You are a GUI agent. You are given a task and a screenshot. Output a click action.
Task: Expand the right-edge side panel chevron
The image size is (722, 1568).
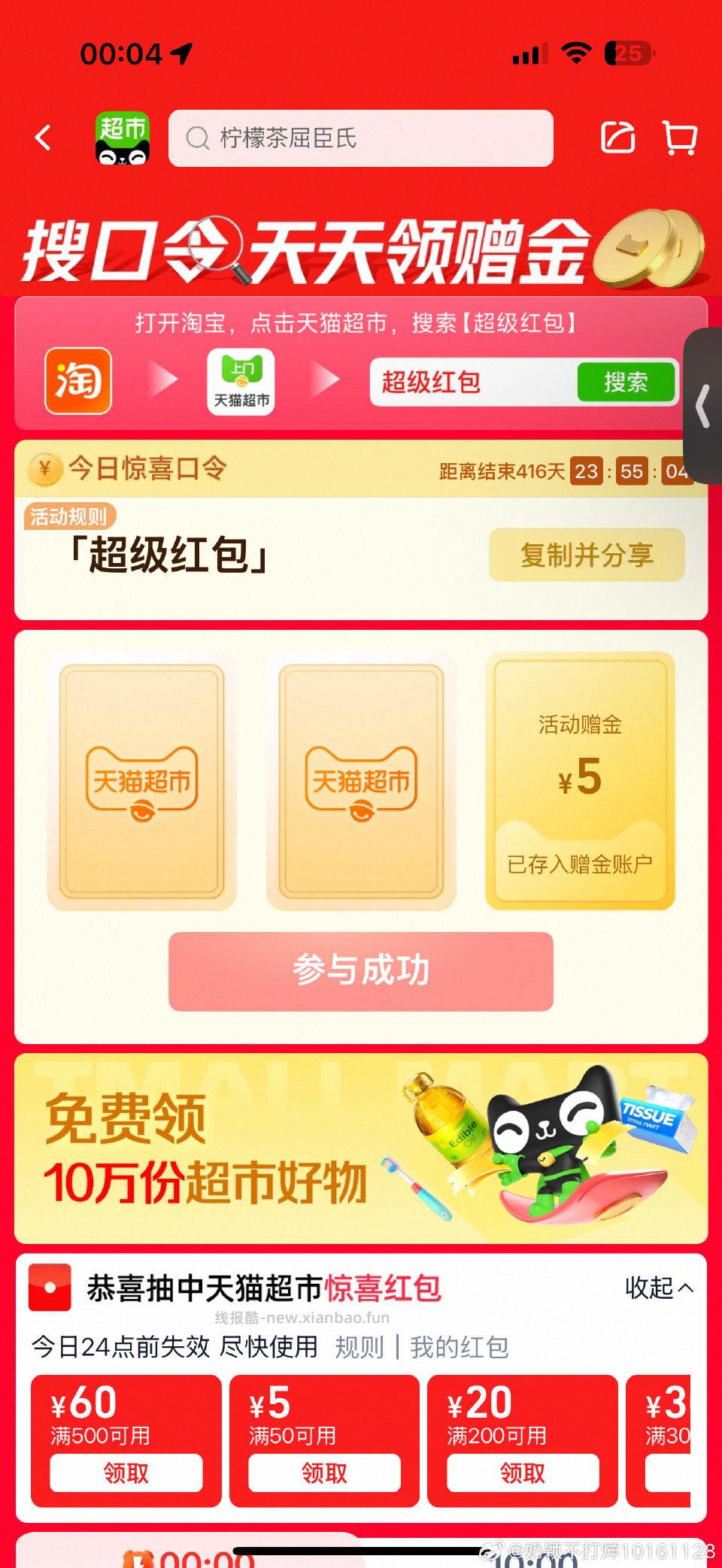pyautogui.click(x=701, y=406)
